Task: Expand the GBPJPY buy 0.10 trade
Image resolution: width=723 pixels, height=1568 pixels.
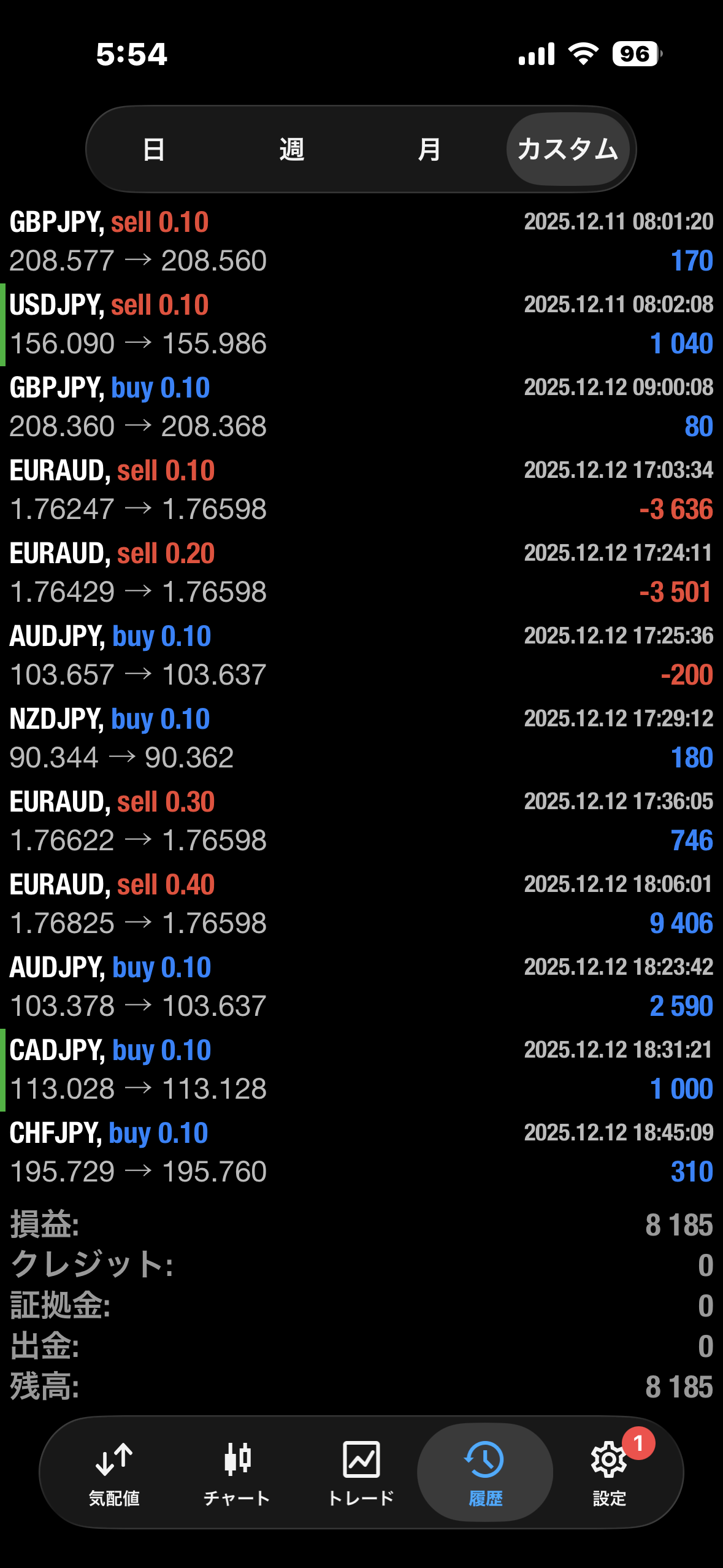Action: click(x=361, y=407)
